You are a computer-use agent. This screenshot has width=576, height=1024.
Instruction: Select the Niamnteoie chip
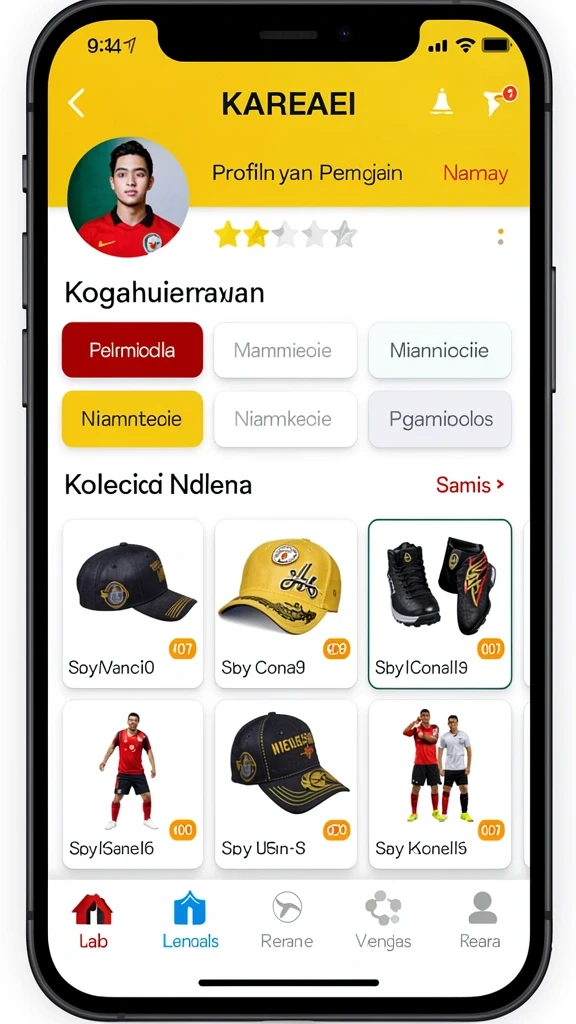pyautogui.click(x=133, y=419)
